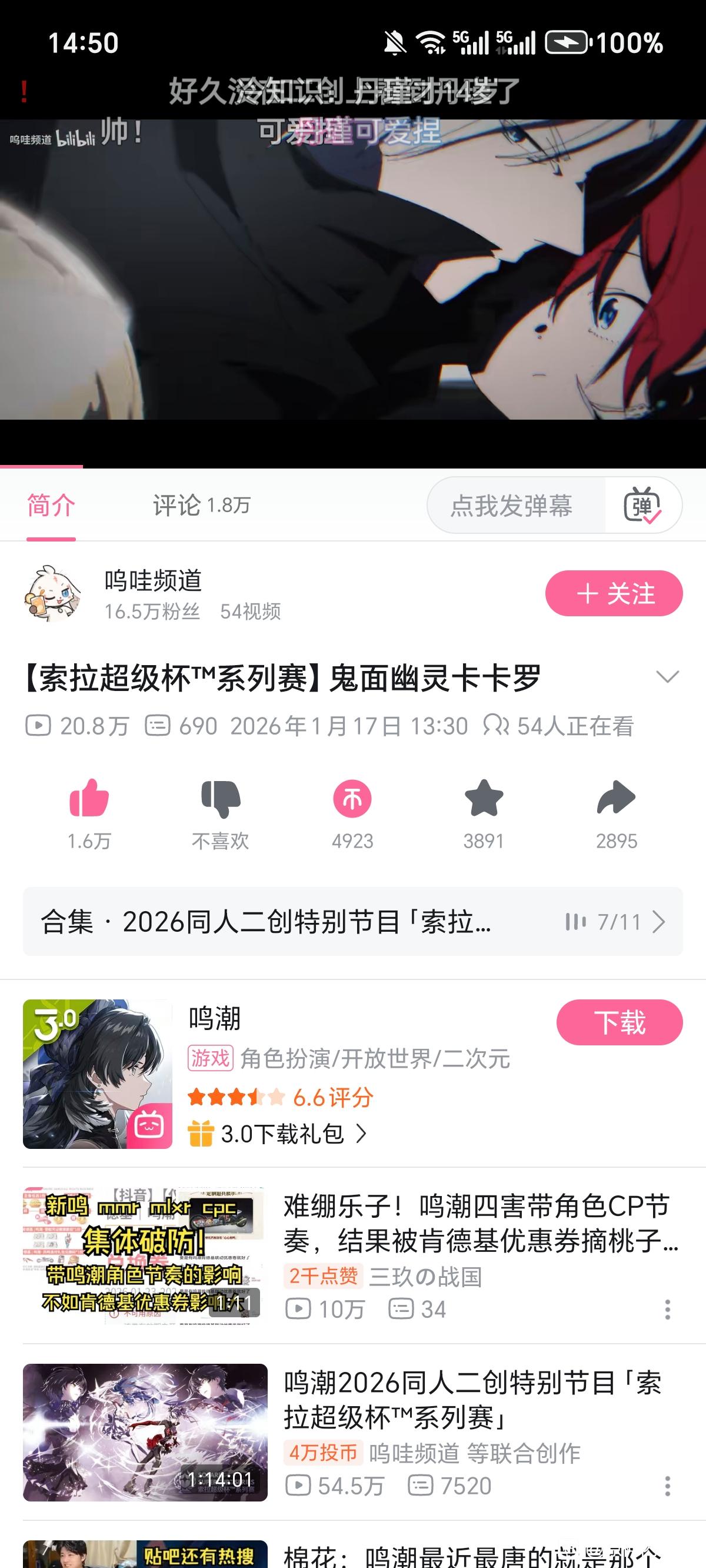This screenshot has width=706, height=1568.
Task: Toggle the danmaku display icon
Action: coord(642,505)
